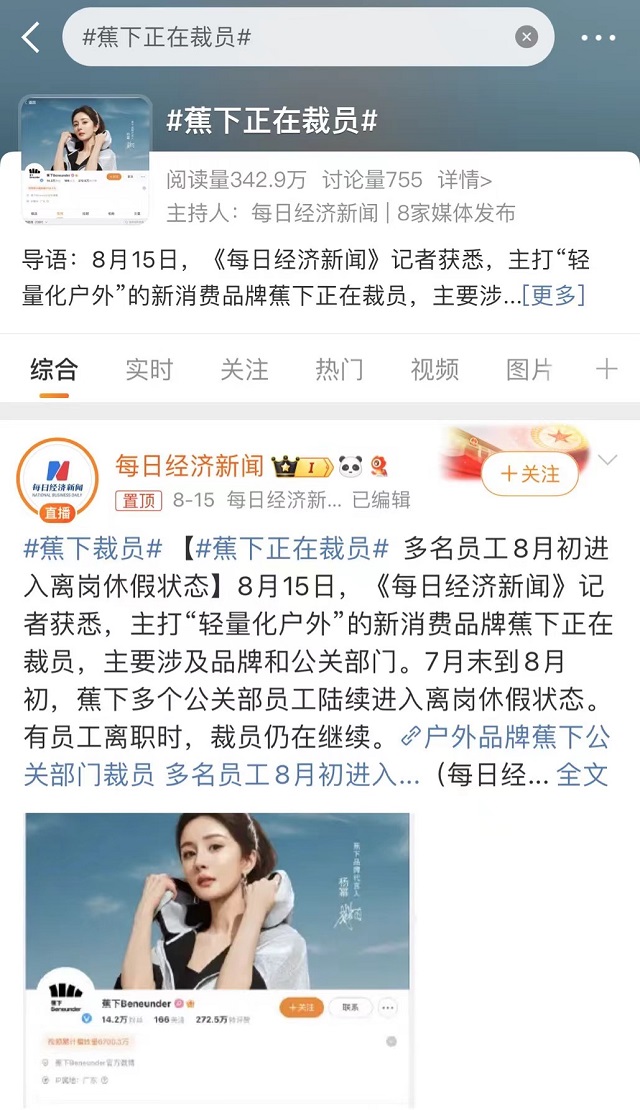Screen dimensions: 640x1110
Task: Switch to the 实时 tab
Action: point(149,369)
